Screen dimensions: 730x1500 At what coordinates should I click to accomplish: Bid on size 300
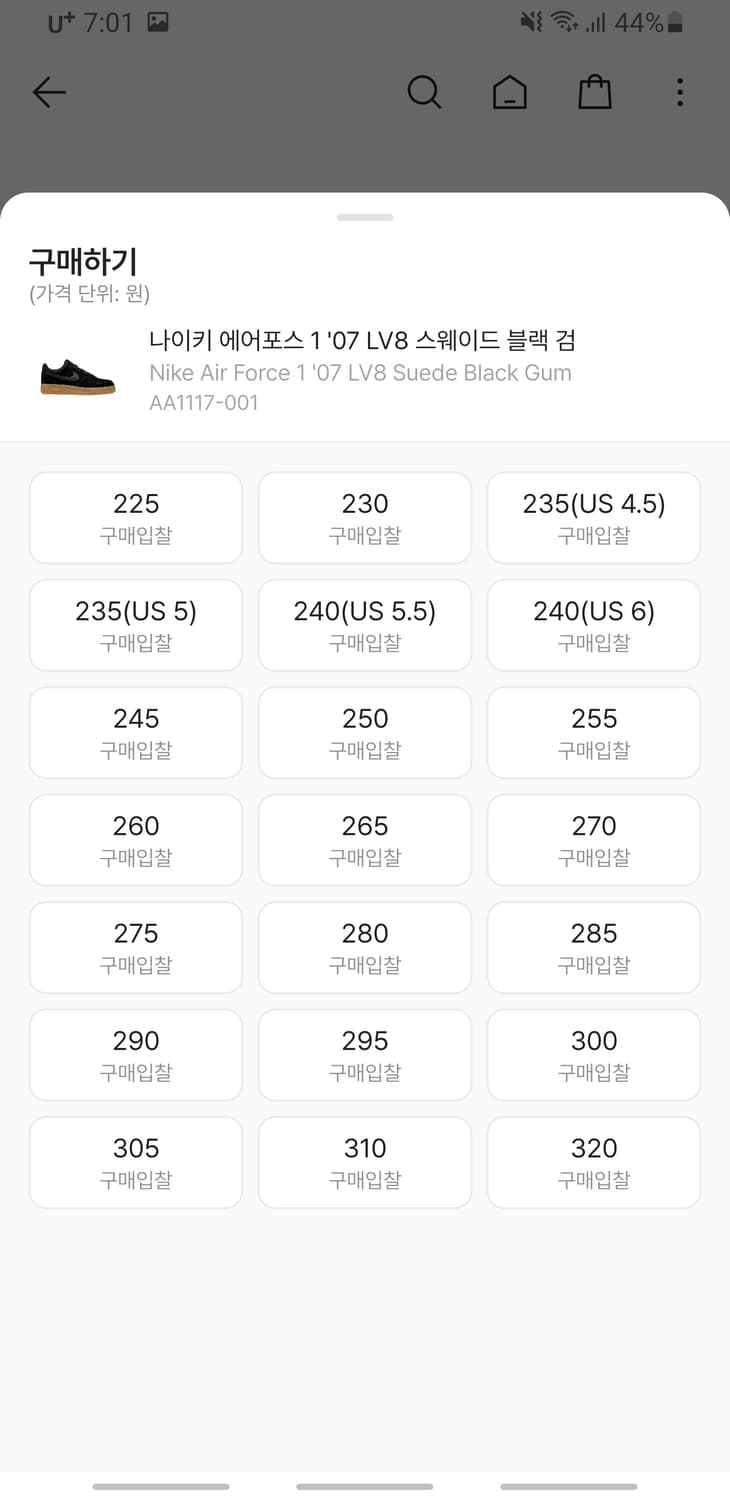[593, 1055]
